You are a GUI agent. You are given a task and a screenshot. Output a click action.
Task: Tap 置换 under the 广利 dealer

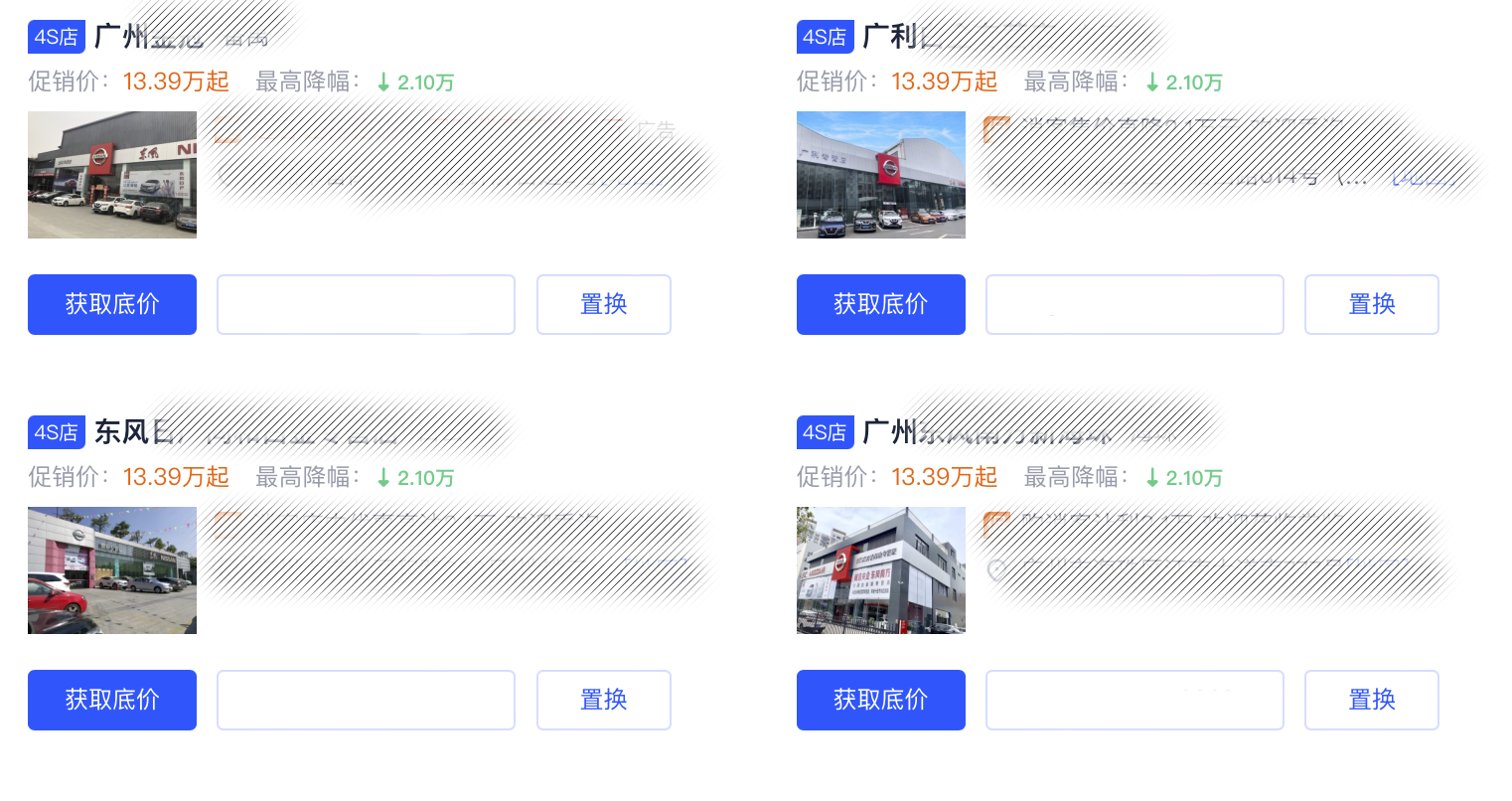tap(1371, 304)
